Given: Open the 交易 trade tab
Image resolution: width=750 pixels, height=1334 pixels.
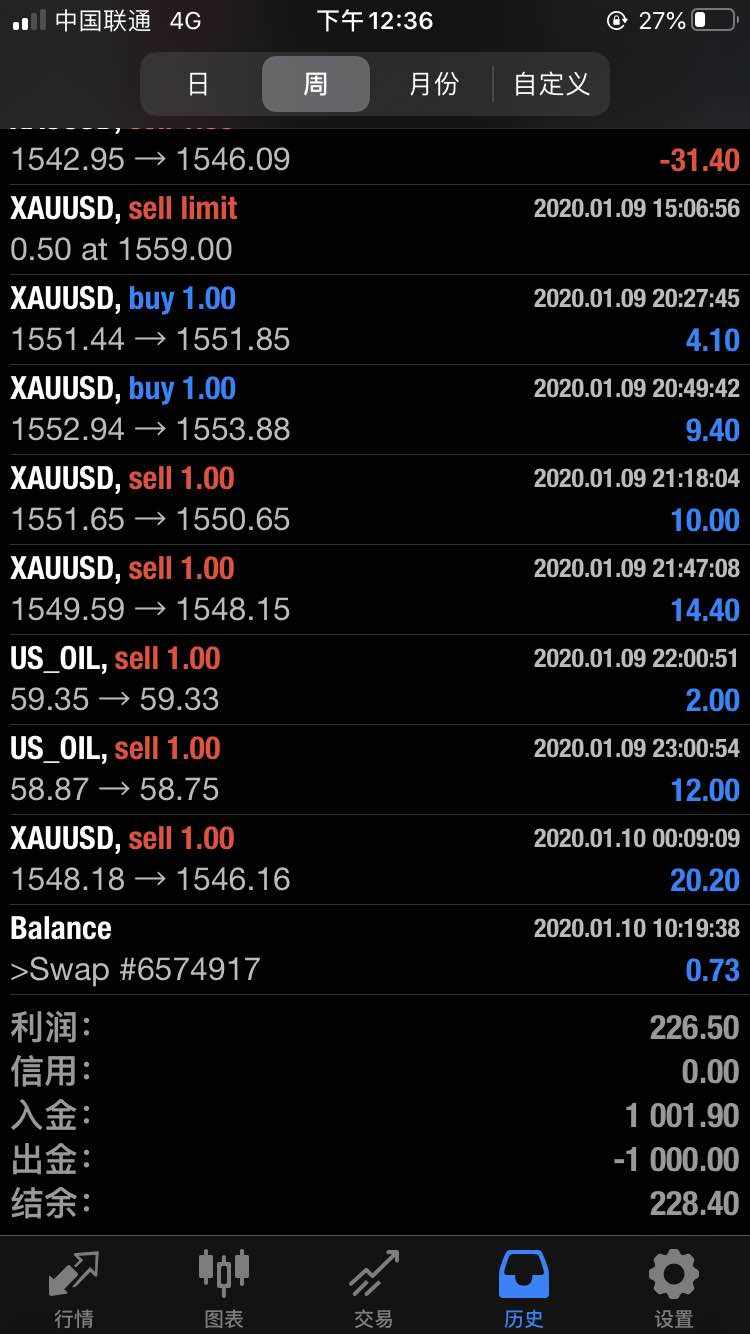Looking at the screenshot, I should pyautogui.click(x=374, y=1288).
